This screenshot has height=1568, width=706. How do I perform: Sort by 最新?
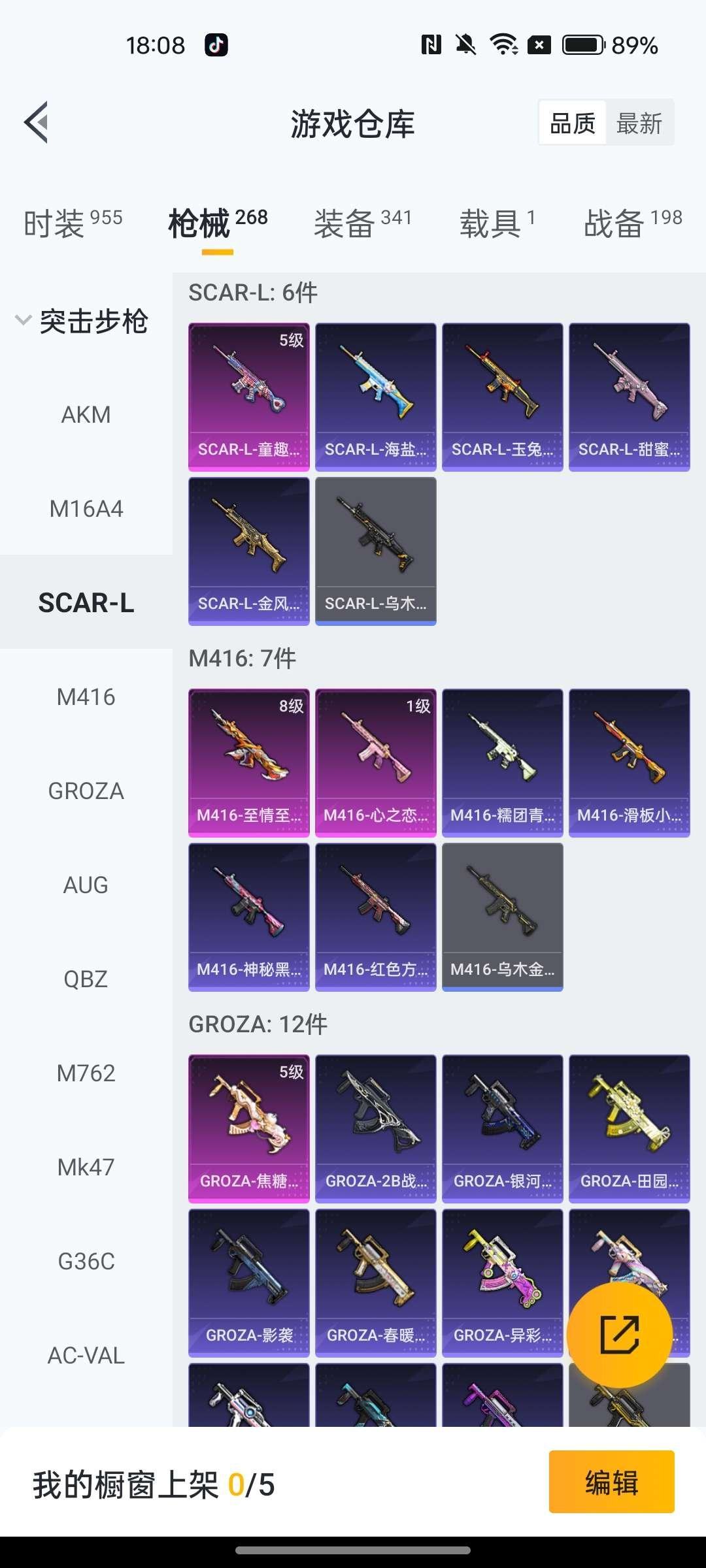pos(639,123)
